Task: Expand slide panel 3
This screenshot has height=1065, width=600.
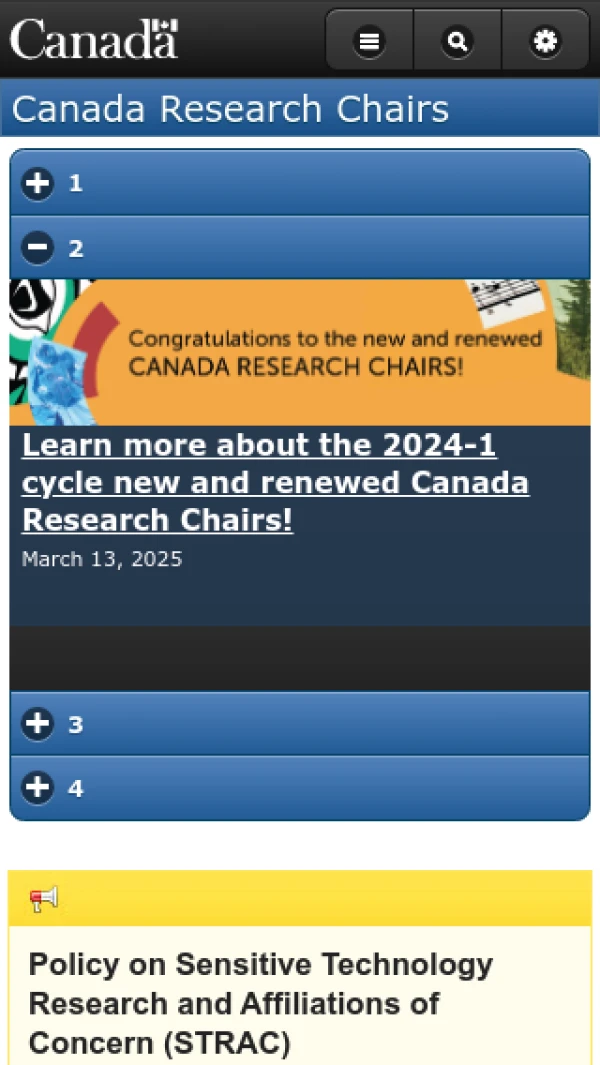Action: tap(299, 724)
